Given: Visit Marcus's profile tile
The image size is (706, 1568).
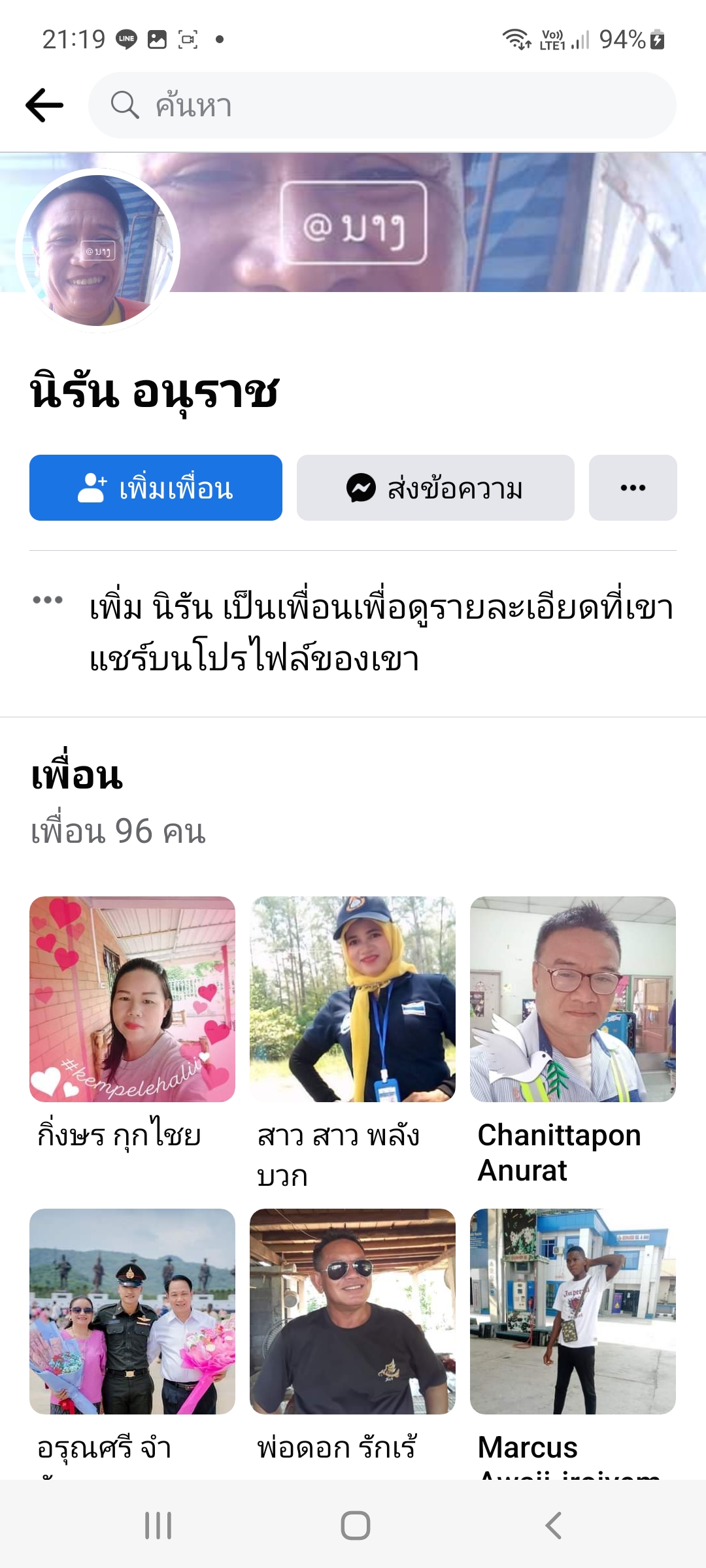Looking at the screenshot, I should [573, 1312].
